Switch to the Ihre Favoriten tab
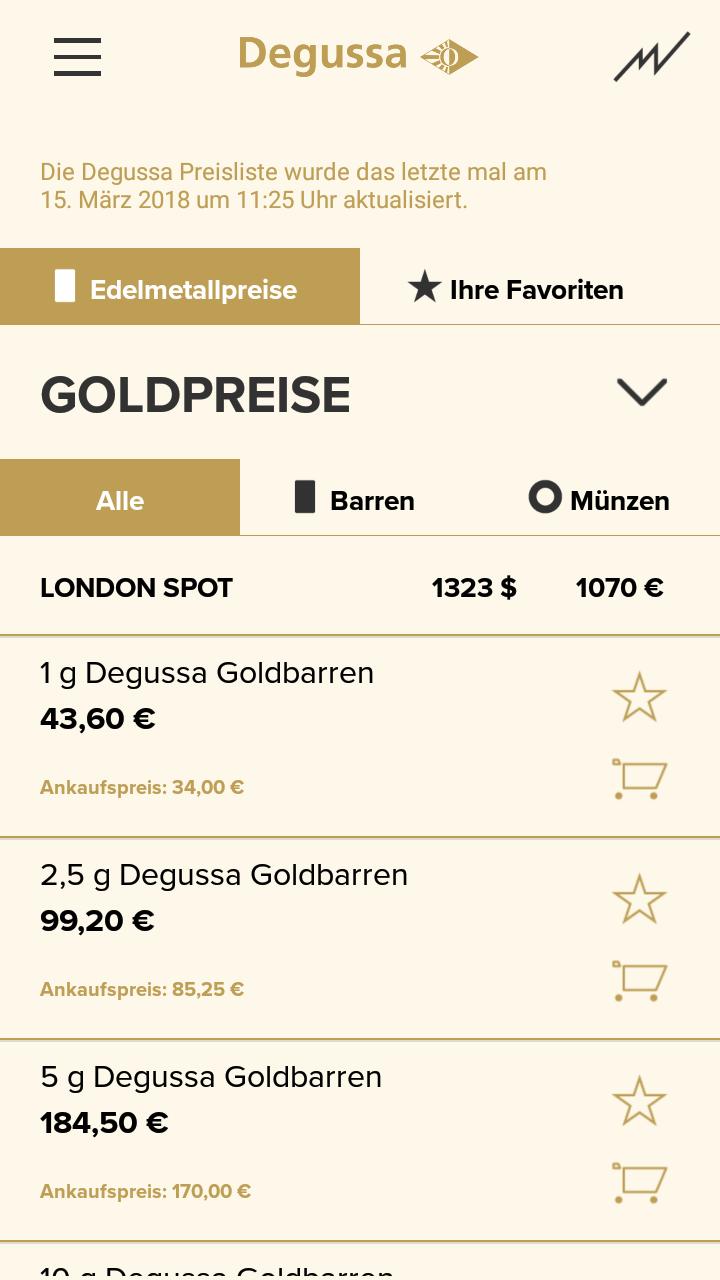720x1280 pixels. click(516, 288)
